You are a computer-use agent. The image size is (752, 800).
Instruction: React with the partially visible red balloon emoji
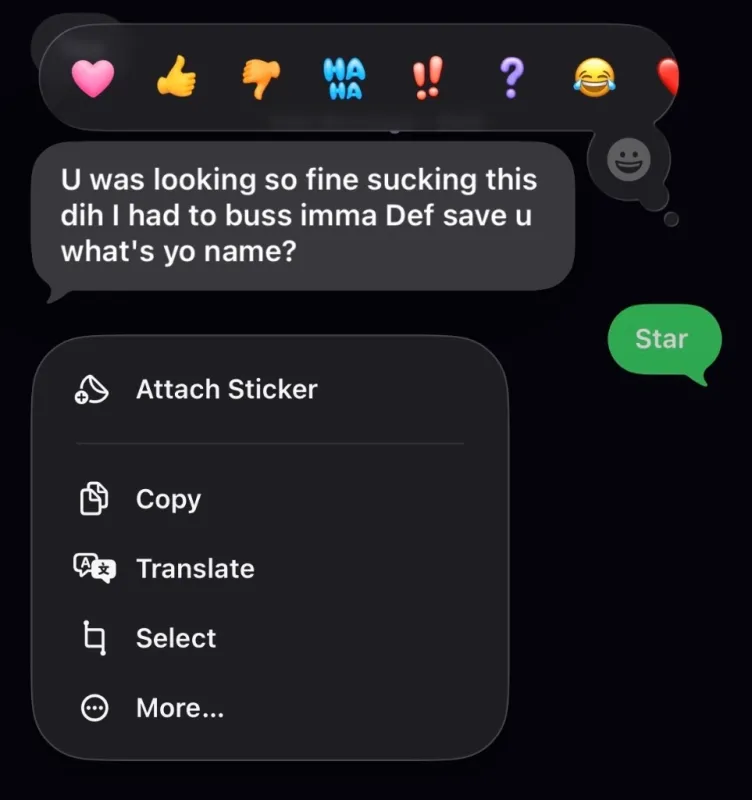pyautogui.click(x=667, y=78)
